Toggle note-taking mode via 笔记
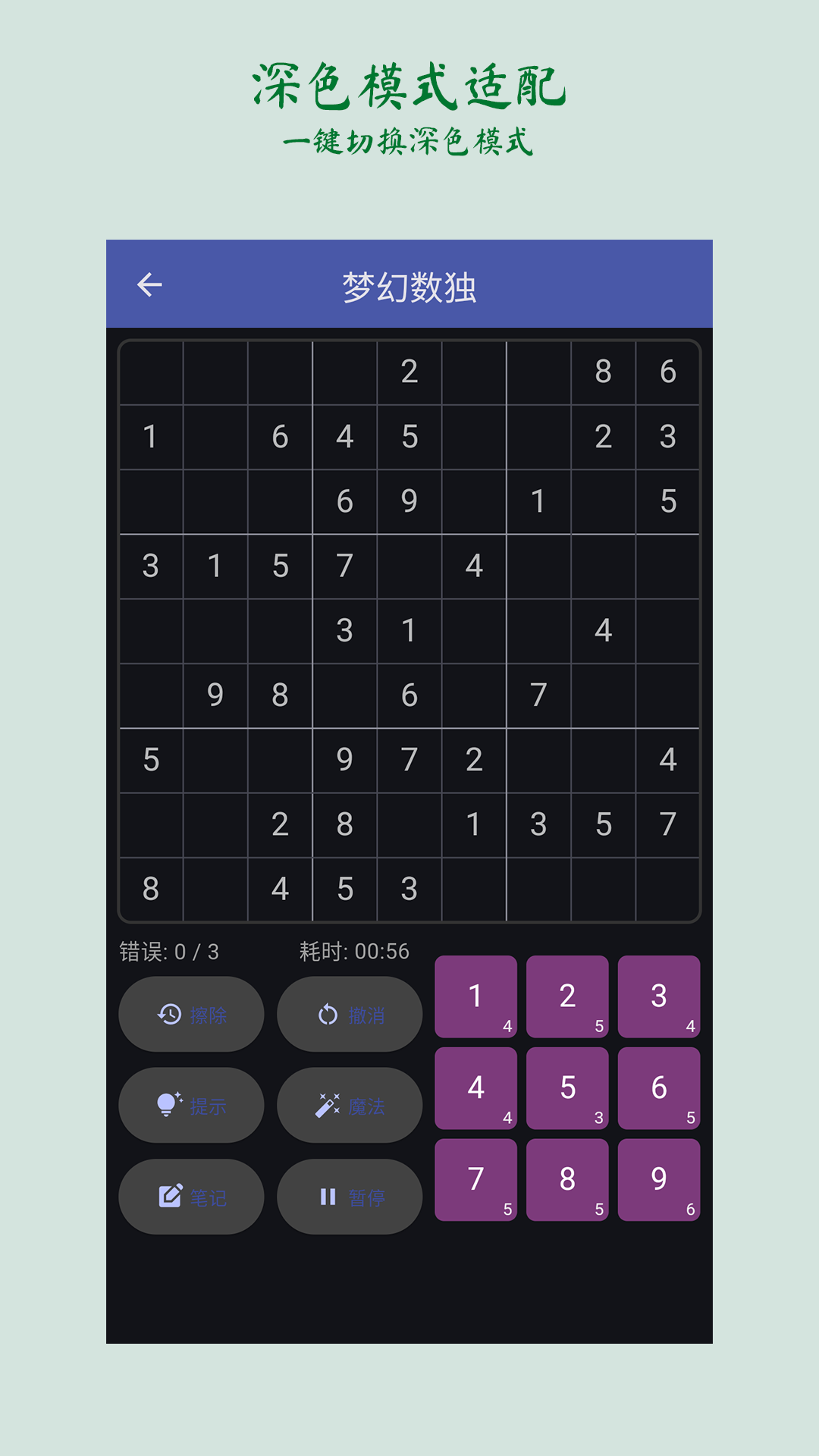 [191, 1196]
